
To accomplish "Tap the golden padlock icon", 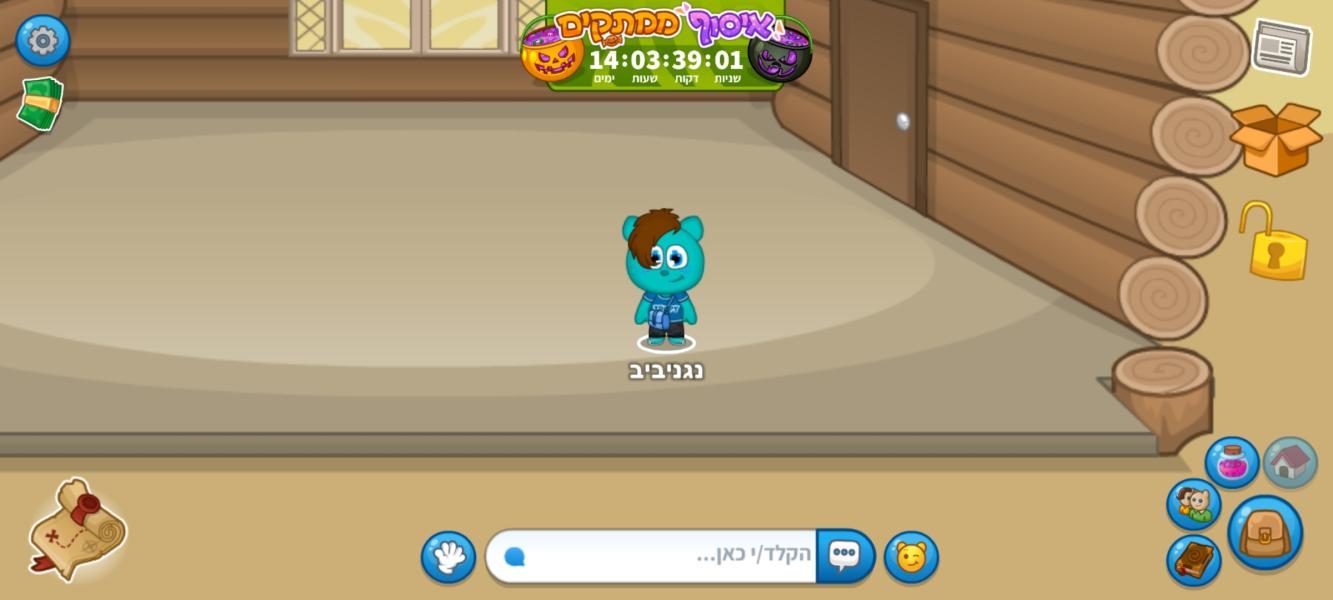I will pos(1274,243).
